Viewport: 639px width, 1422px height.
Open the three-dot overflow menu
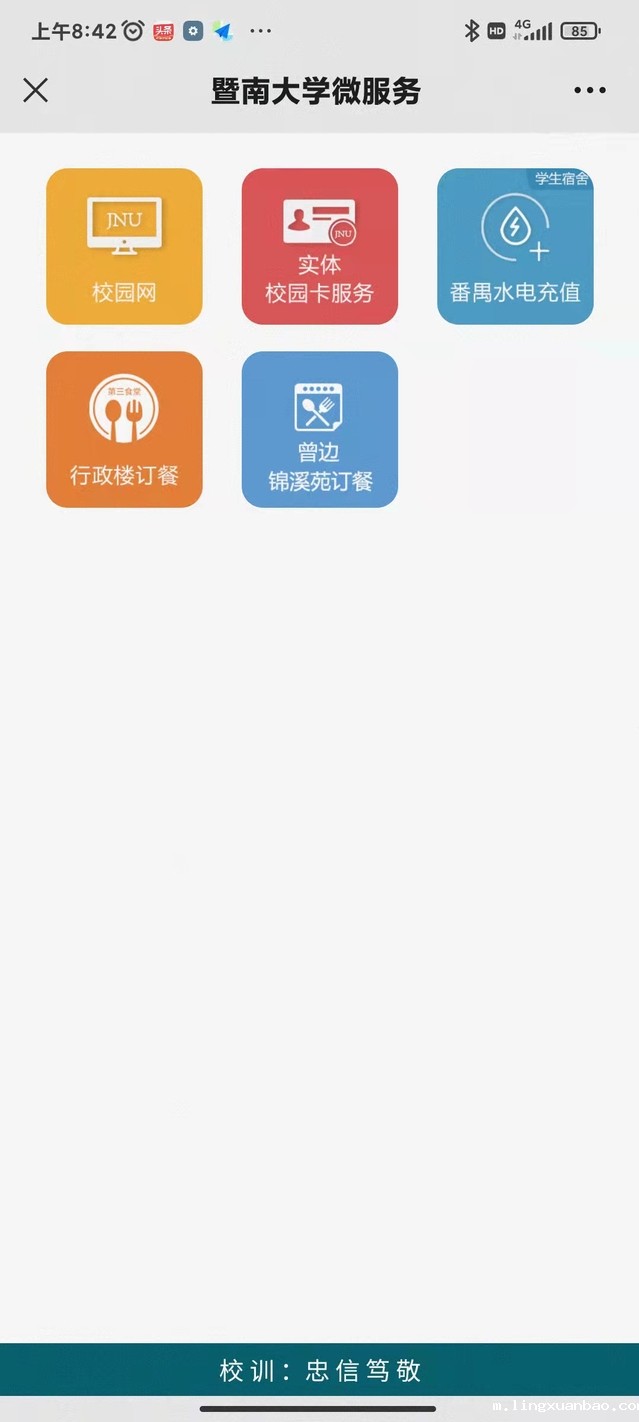click(590, 90)
